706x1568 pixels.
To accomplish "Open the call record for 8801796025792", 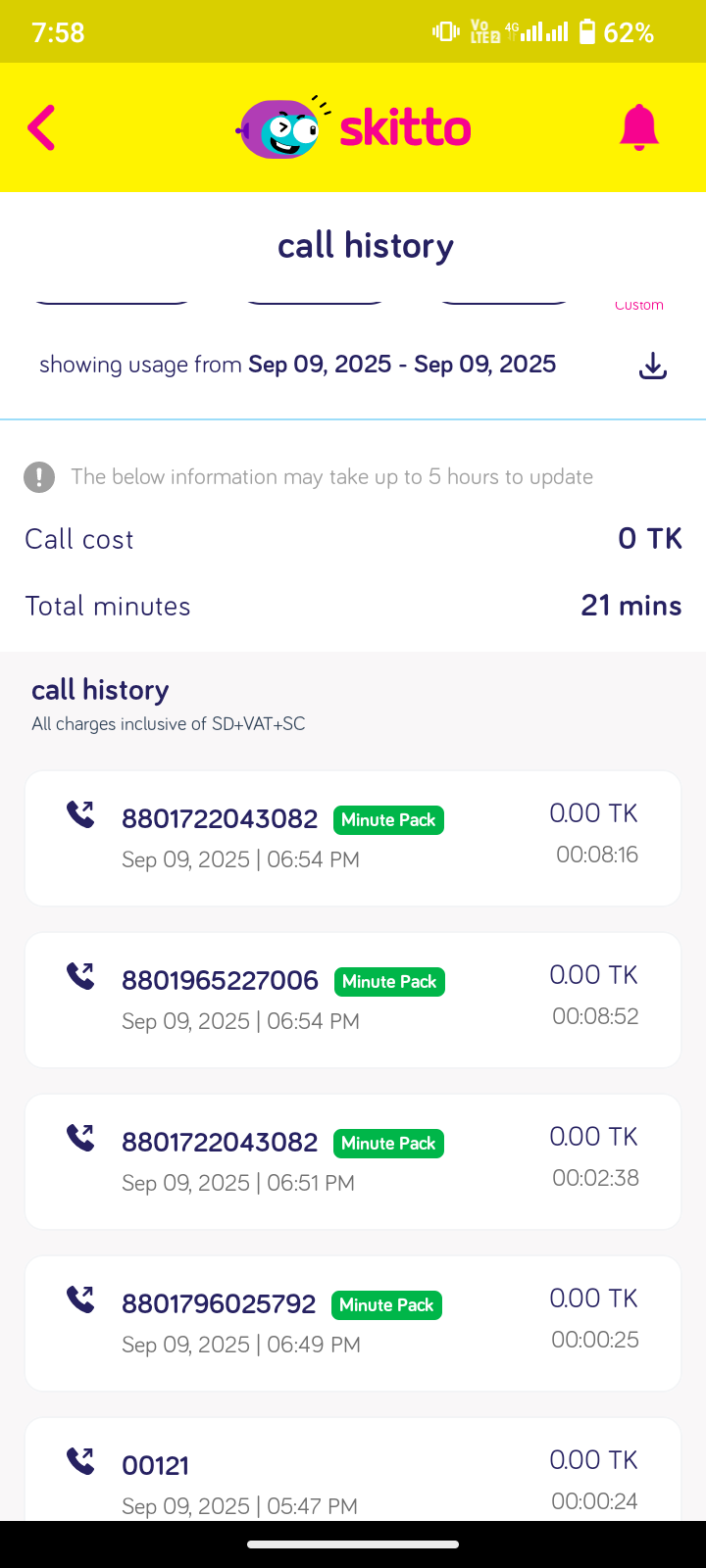I will click(353, 1323).
